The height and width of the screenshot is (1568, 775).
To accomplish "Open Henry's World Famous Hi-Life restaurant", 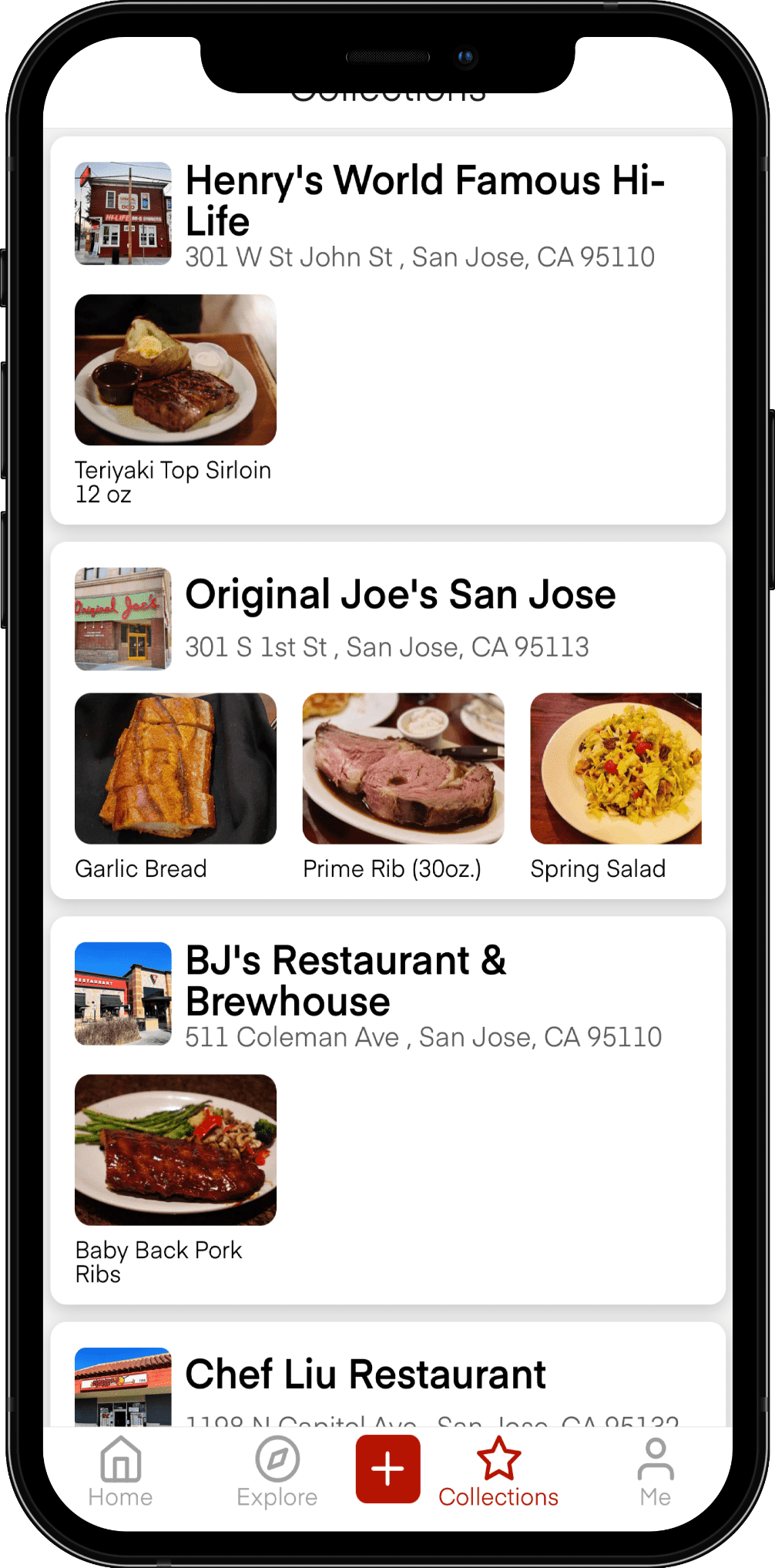I will point(424,202).
